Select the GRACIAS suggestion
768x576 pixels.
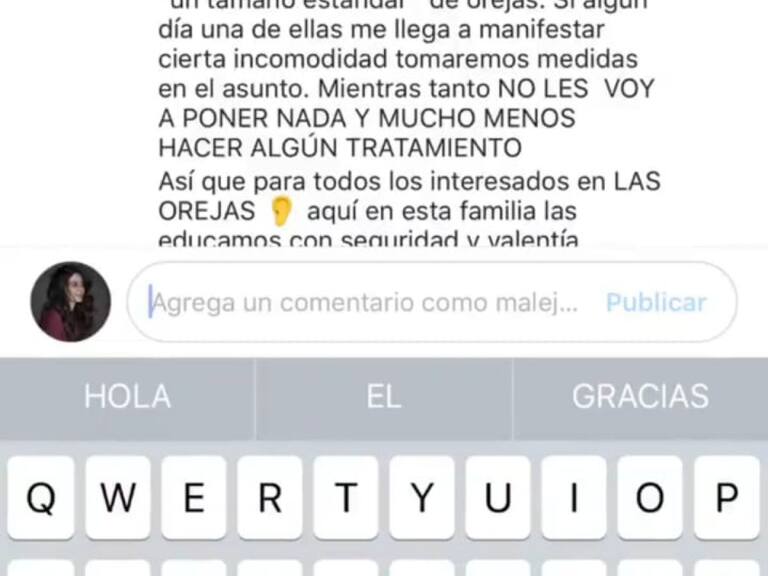pos(640,396)
